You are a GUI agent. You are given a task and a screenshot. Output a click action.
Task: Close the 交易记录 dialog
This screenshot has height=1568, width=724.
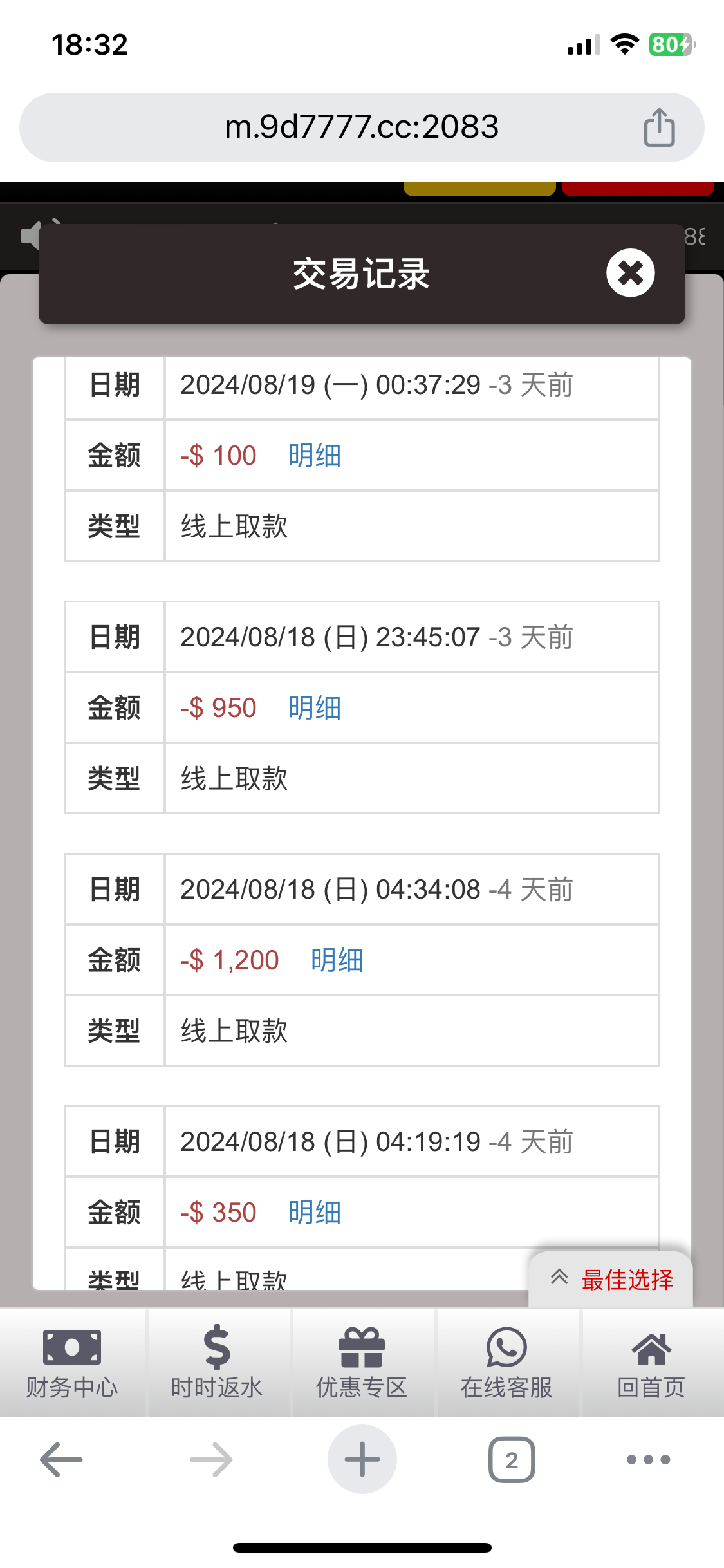(630, 273)
